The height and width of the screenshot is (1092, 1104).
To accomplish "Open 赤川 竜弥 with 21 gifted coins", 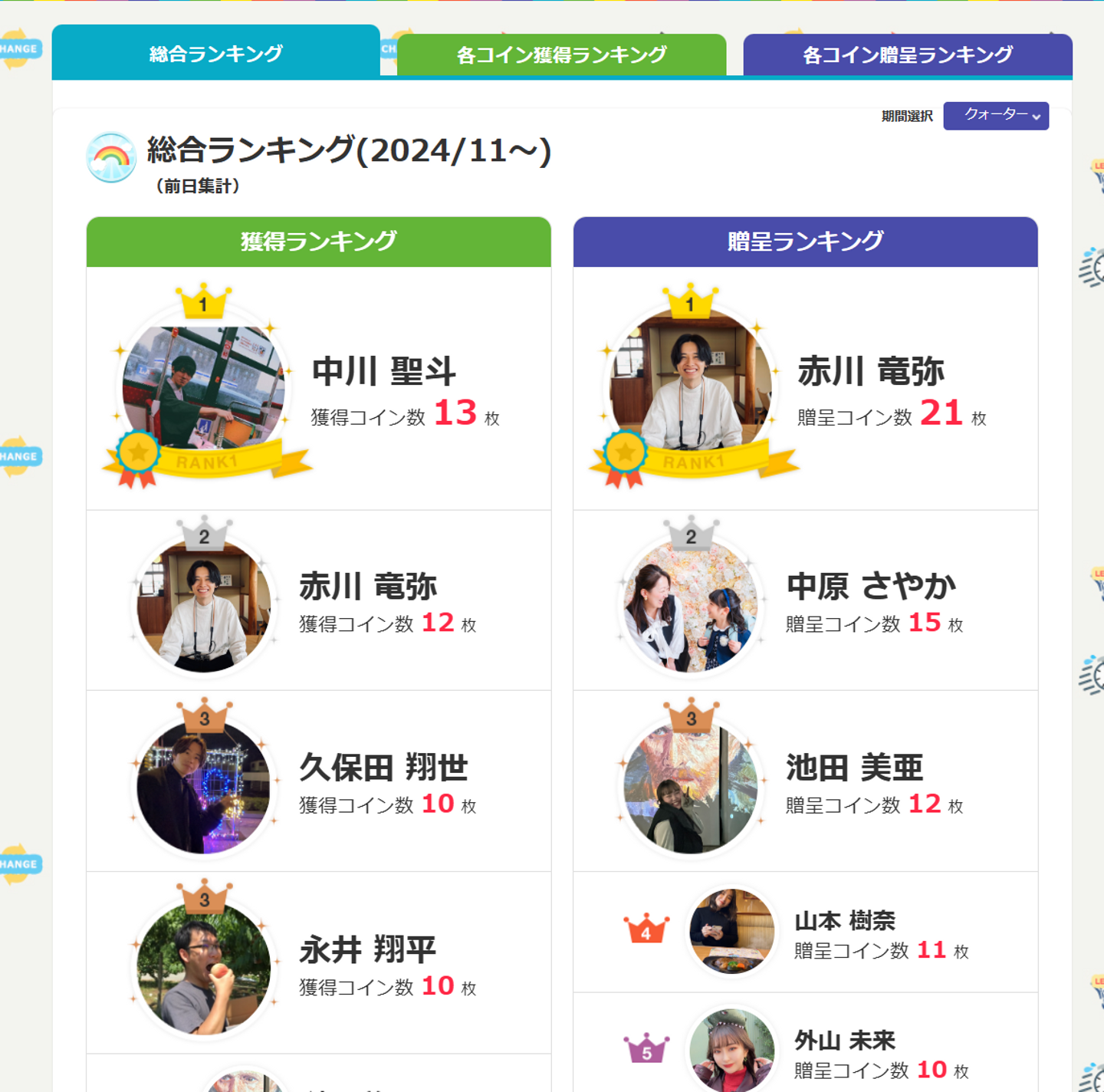I will [x=870, y=372].
